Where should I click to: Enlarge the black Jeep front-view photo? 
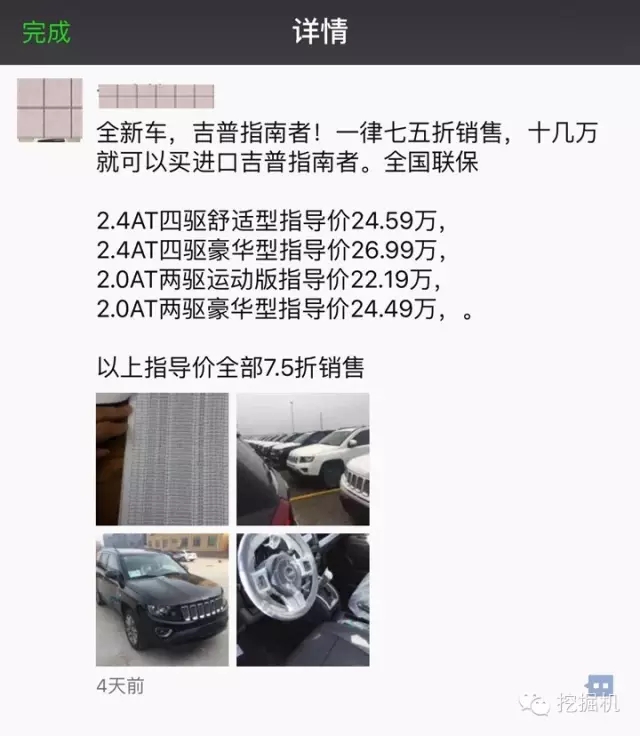tap(163, 599)
